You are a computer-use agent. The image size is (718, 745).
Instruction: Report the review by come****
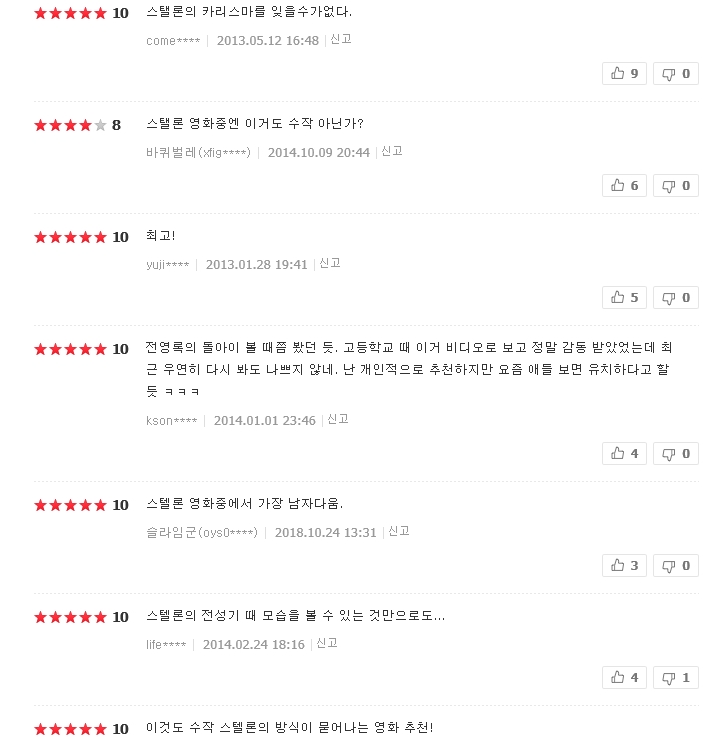click(341, 39)
